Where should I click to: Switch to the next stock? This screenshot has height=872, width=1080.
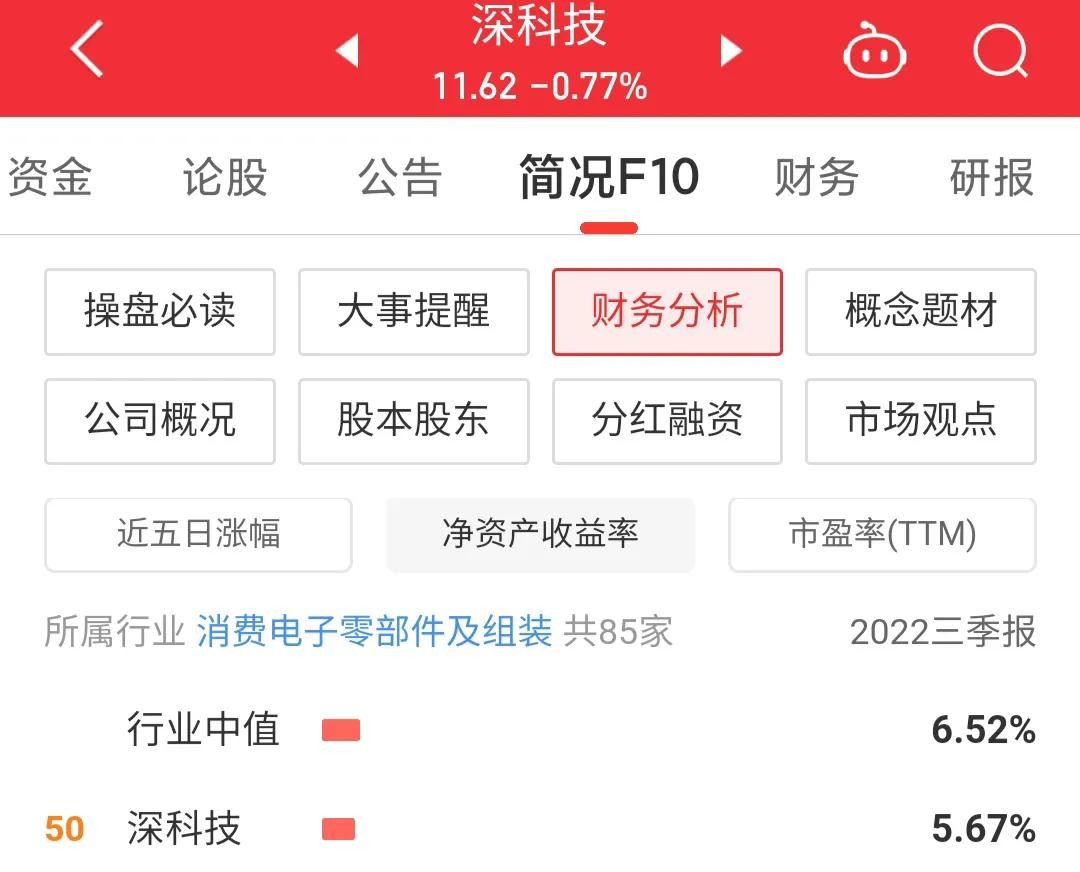731,50
